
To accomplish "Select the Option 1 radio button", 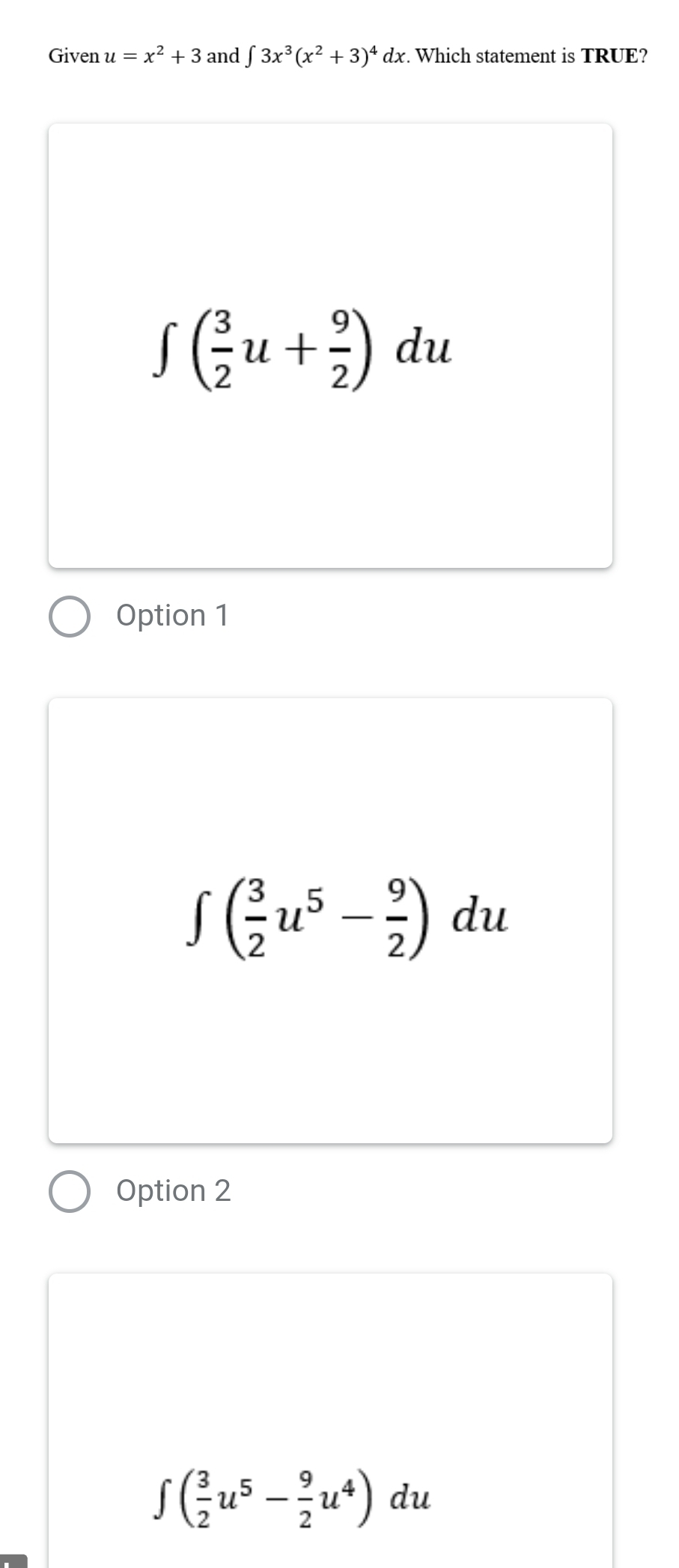I will pos(70,616).
